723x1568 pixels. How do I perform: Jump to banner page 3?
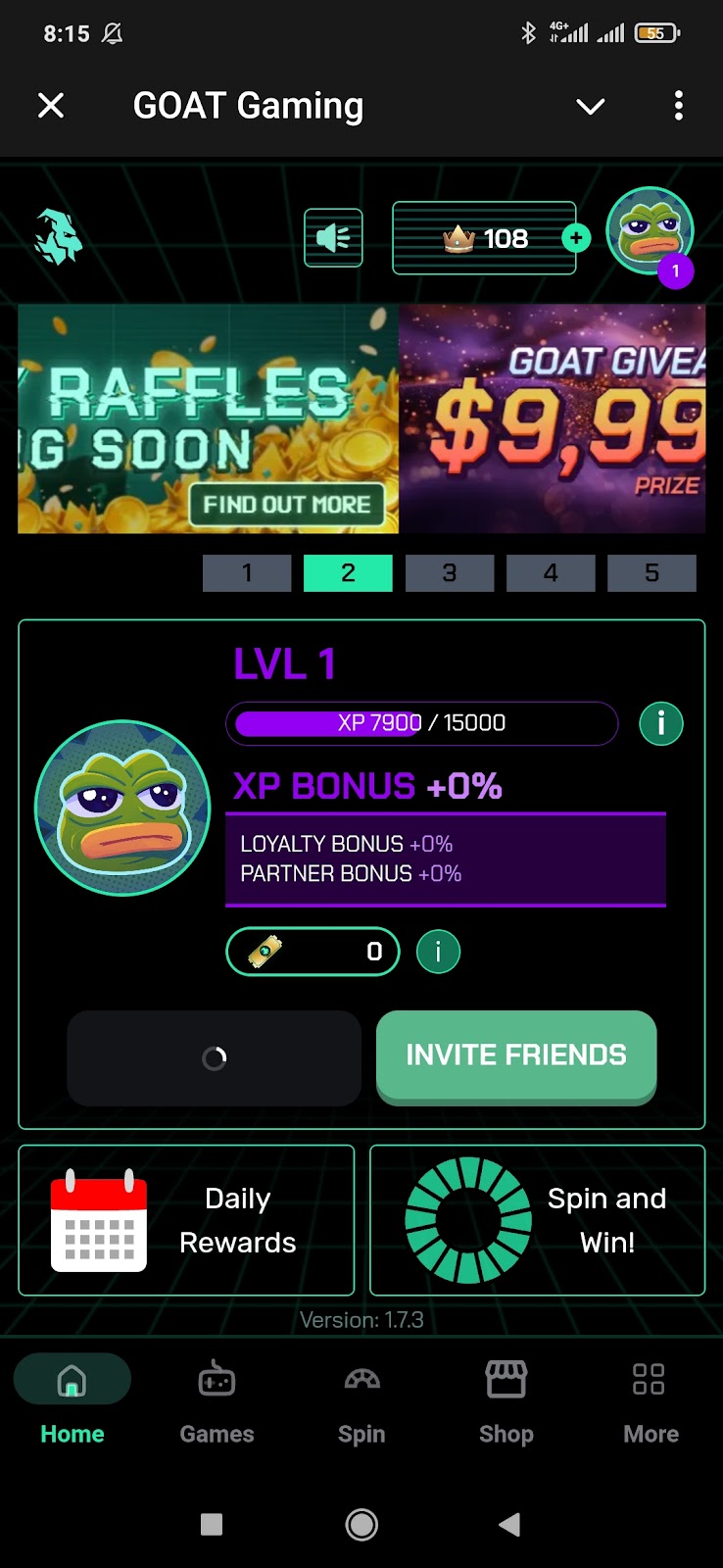[450, 573]
